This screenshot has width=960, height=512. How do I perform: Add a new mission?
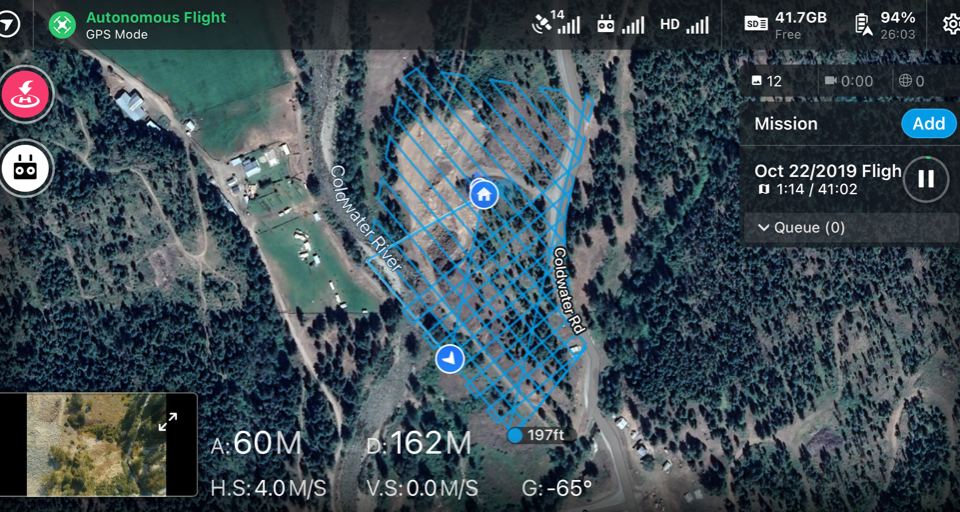click(x=928, y=124)
